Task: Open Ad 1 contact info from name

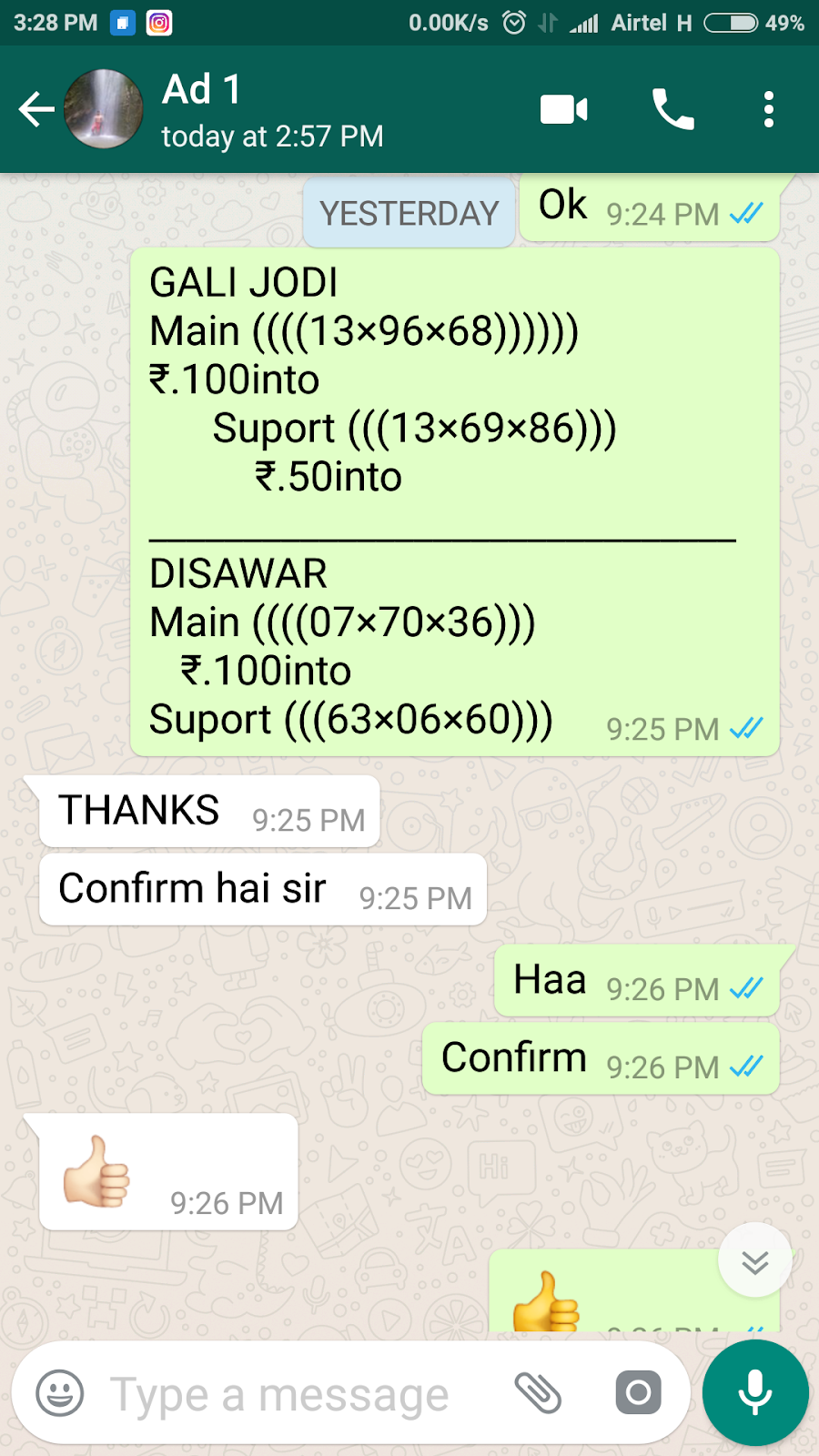Action: (202, 90)
